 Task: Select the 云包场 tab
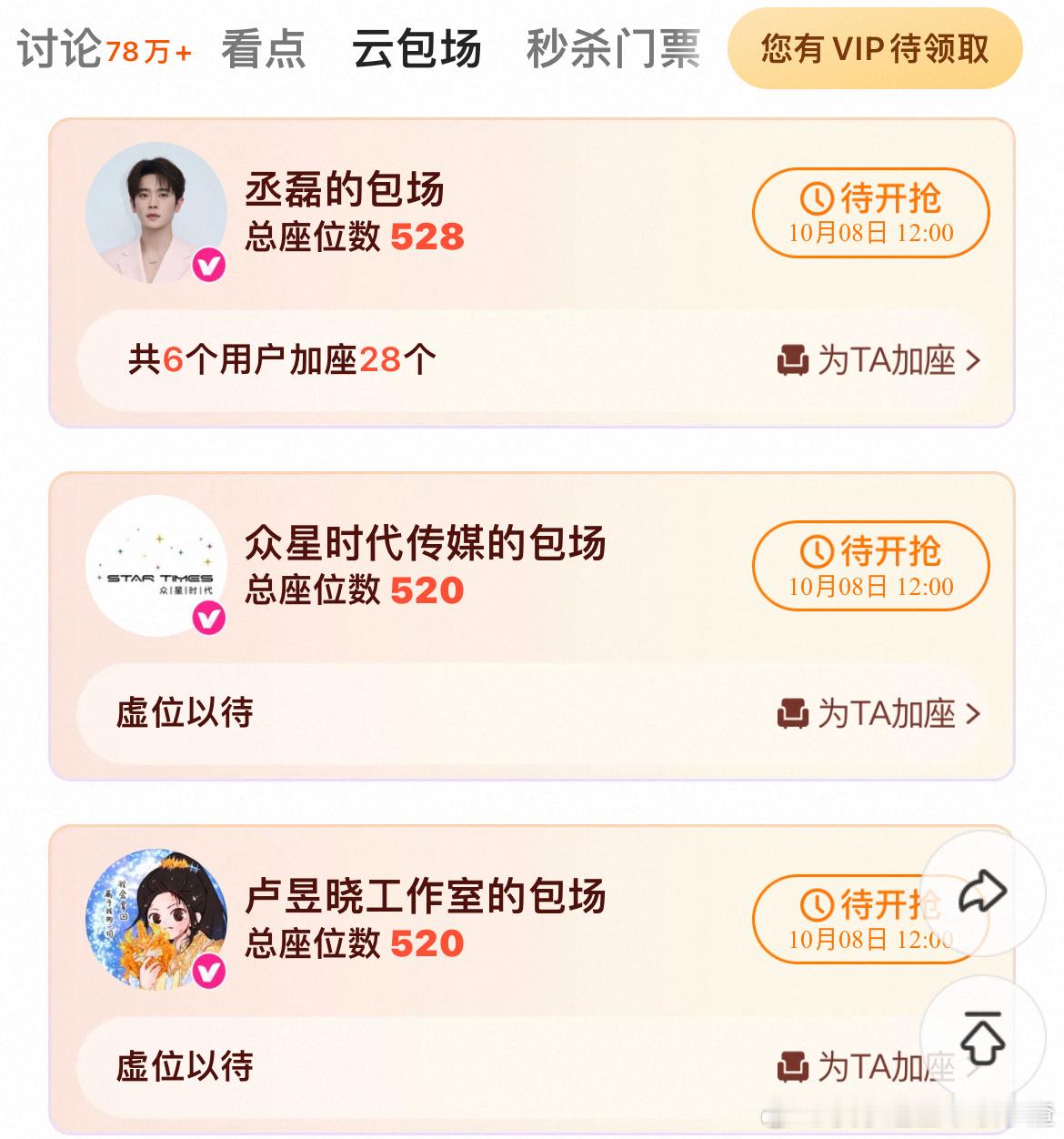point(417,49)
